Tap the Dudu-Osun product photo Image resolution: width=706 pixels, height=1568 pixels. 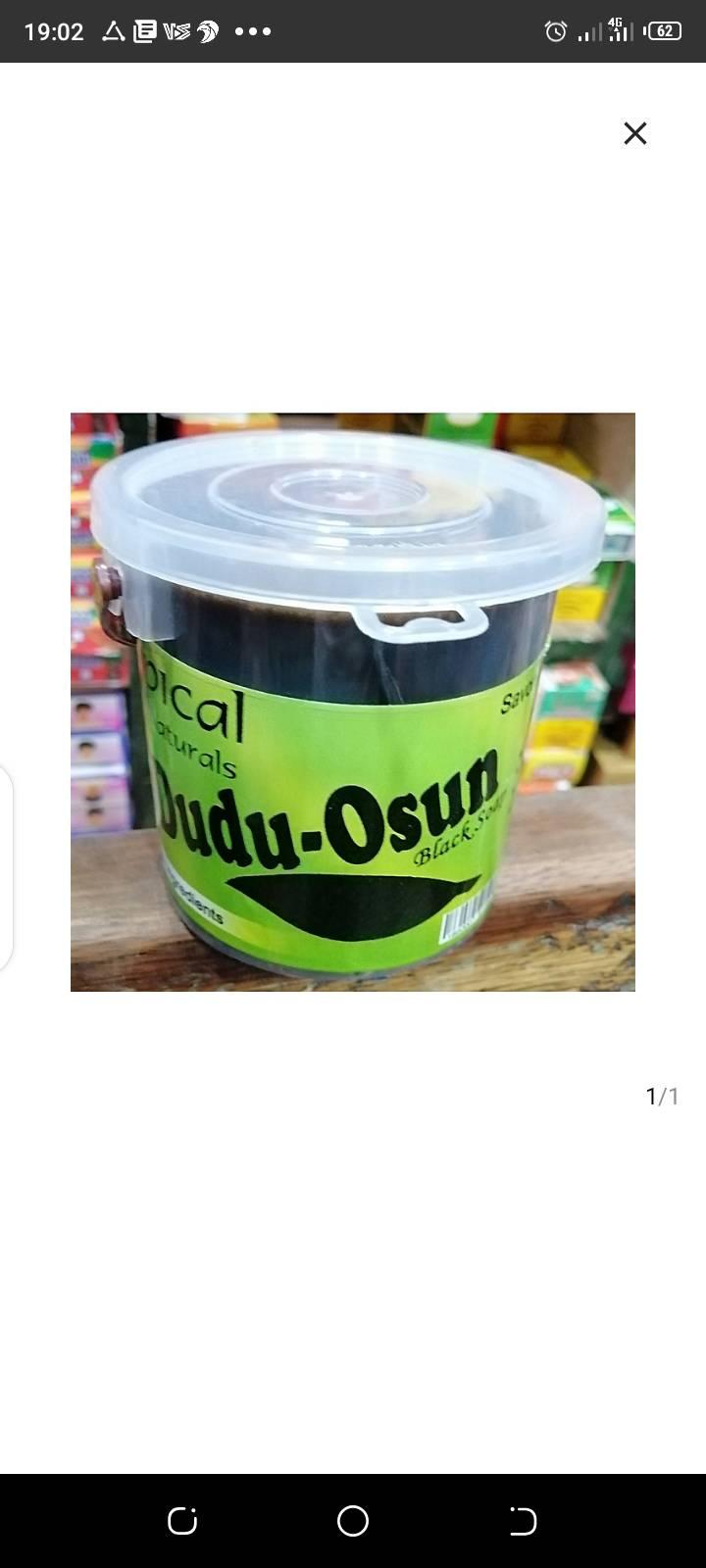pos(353,702)
